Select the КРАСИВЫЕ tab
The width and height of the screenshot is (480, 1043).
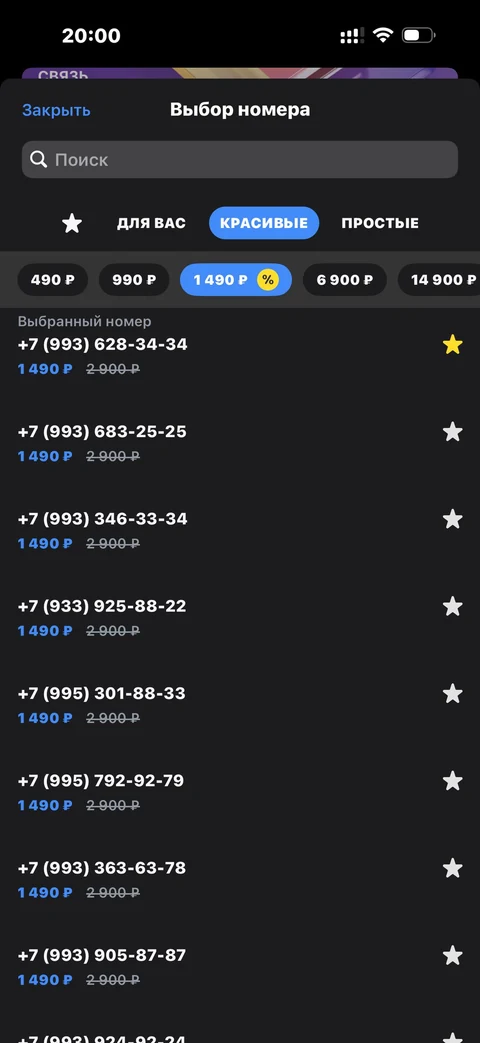[x=264, y=224]
